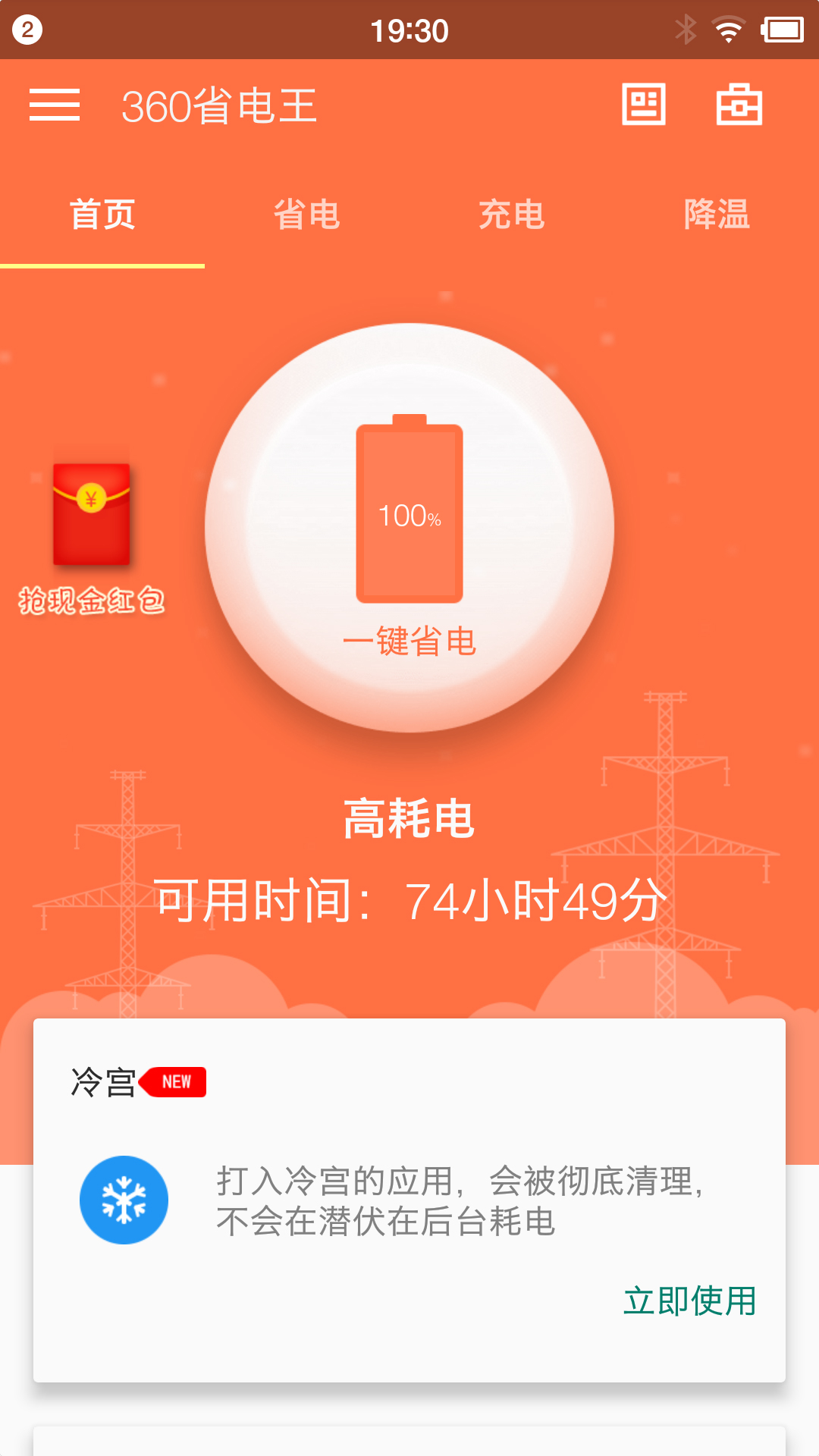
Task: Switch to the 充电 tab
Action: pos(511,215)
